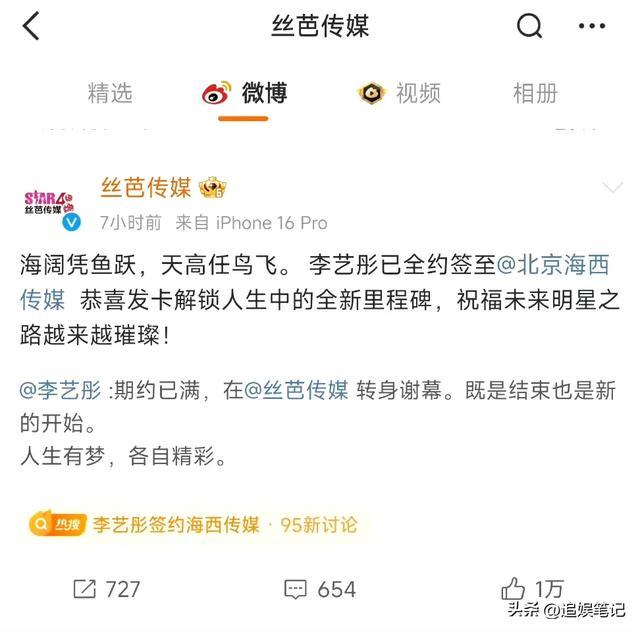
Task: Go back with the top-left arrow
Action: pyautogui.click(x=31, y=27)
